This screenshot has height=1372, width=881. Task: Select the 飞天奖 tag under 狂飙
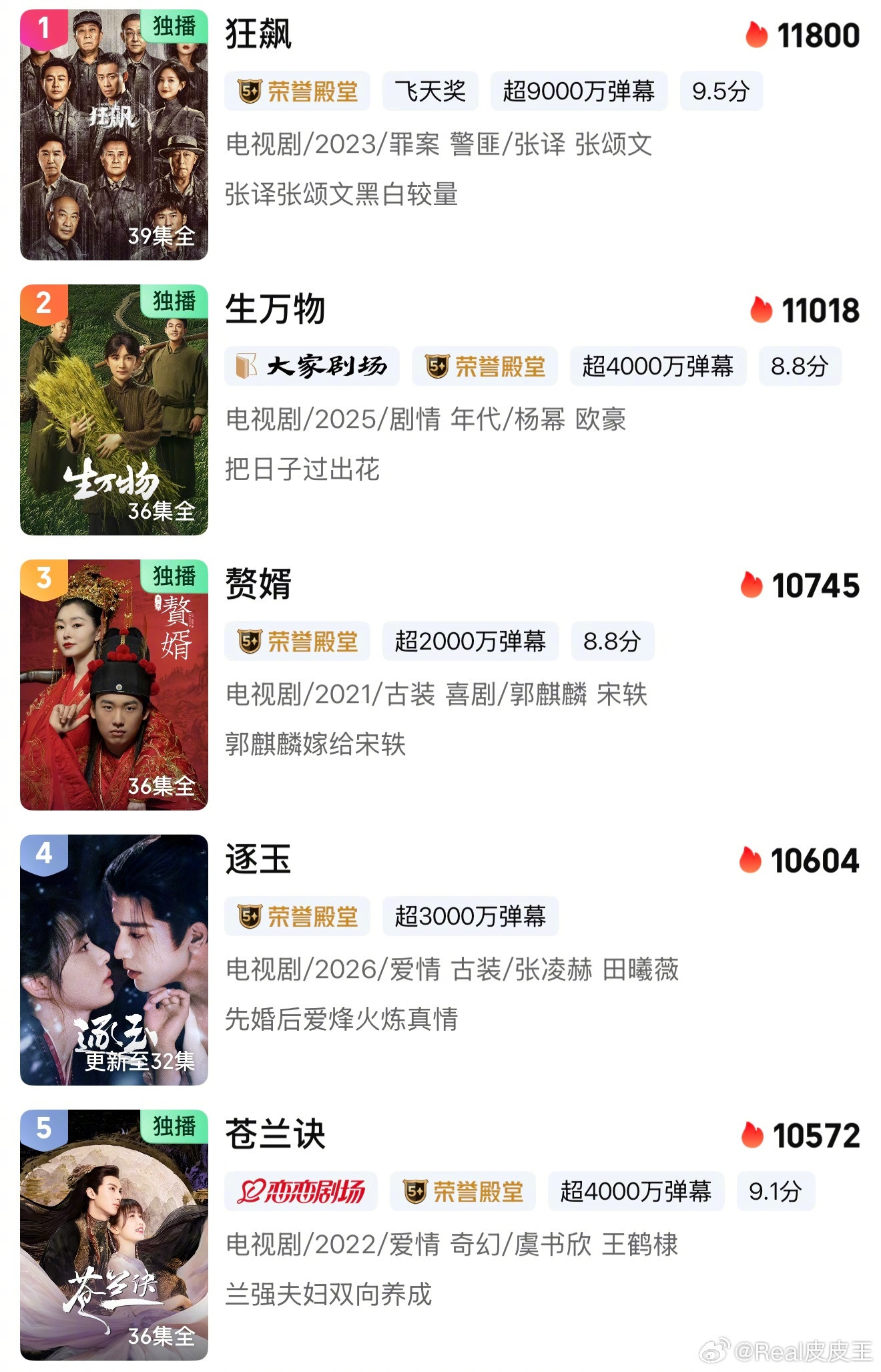[x=432, y=93]
